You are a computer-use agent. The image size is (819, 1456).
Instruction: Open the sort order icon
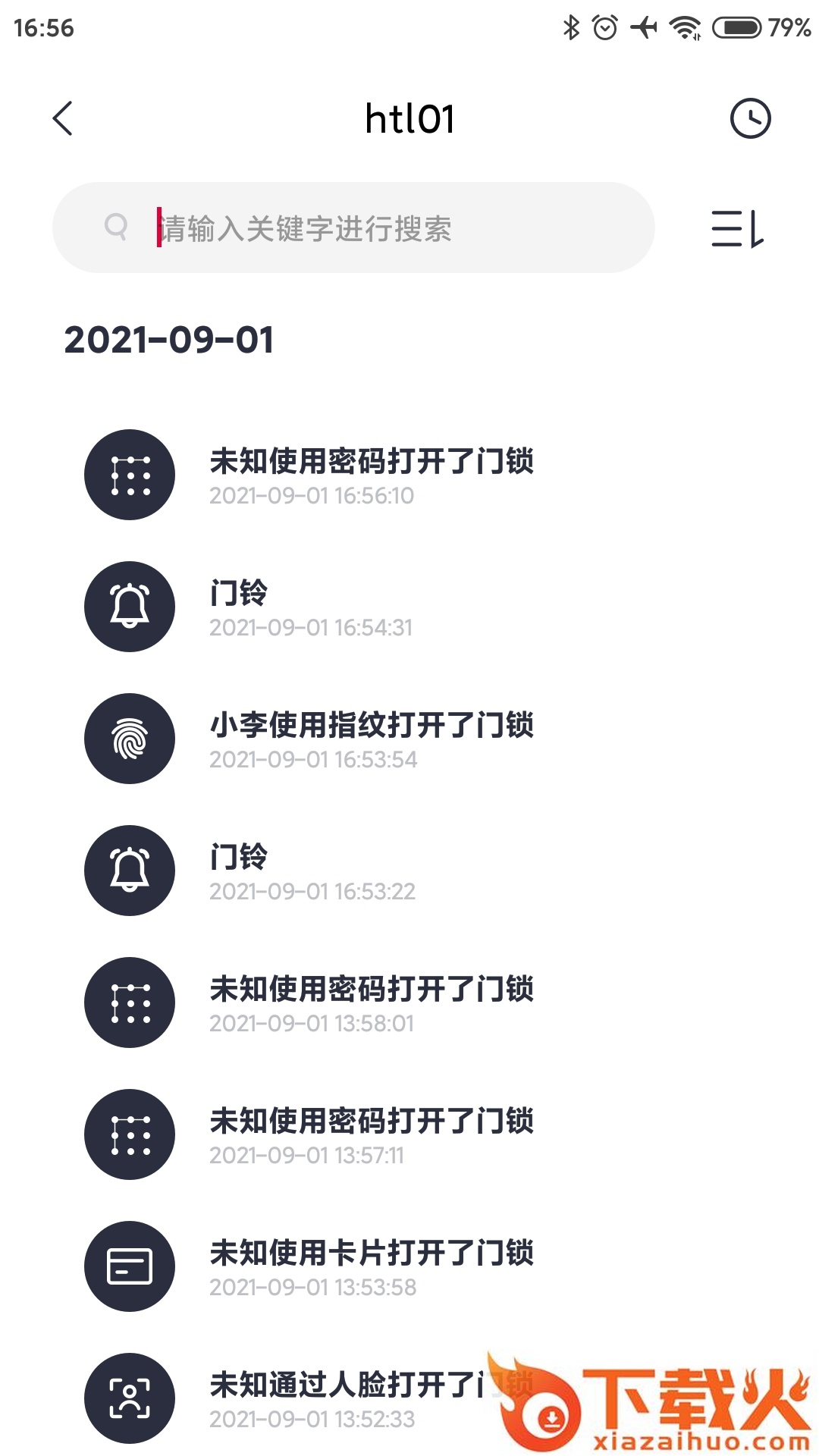[x=737, y=228]
